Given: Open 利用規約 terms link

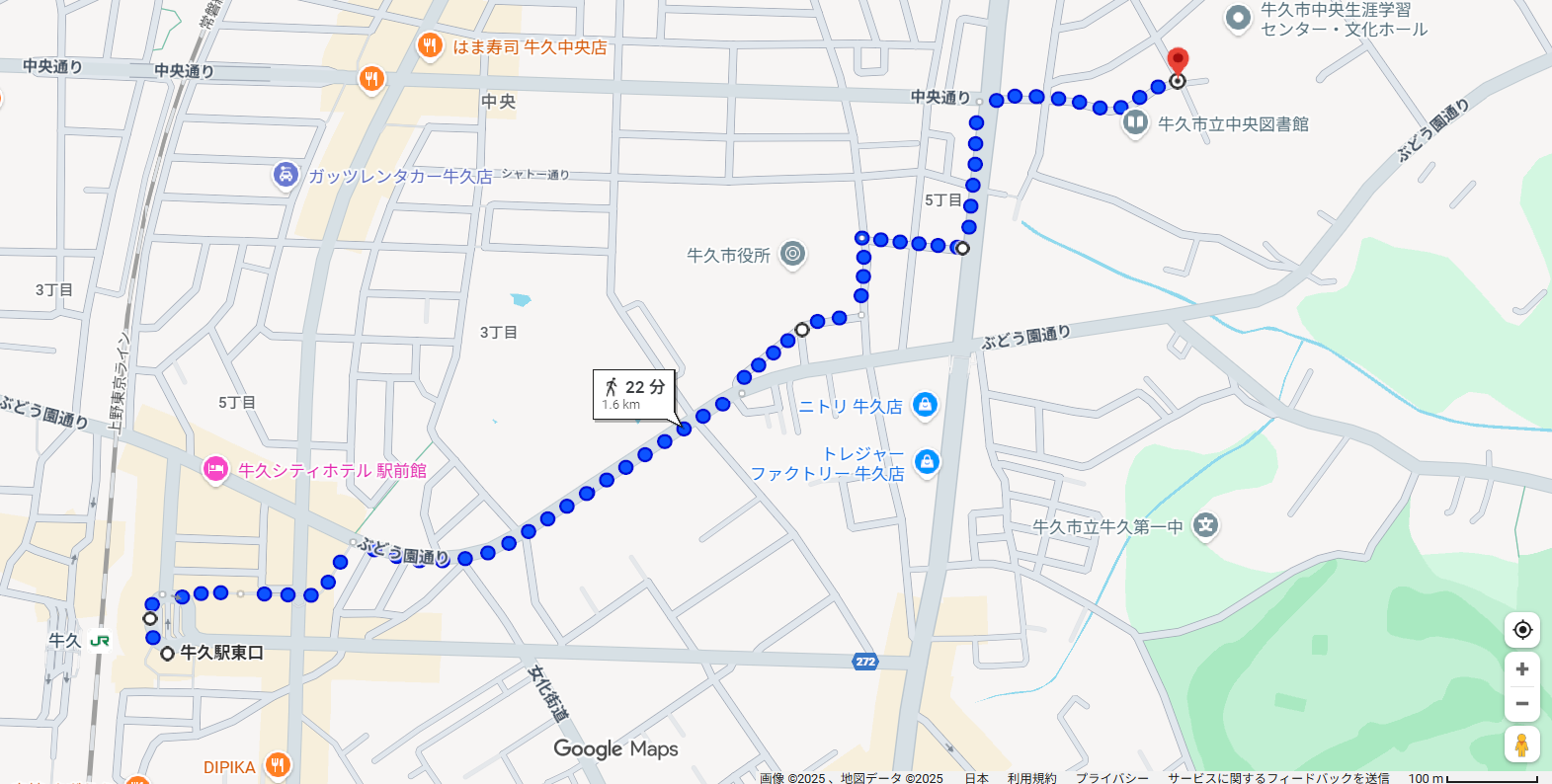Looking at the screenshot, I should pos(1031,778).
